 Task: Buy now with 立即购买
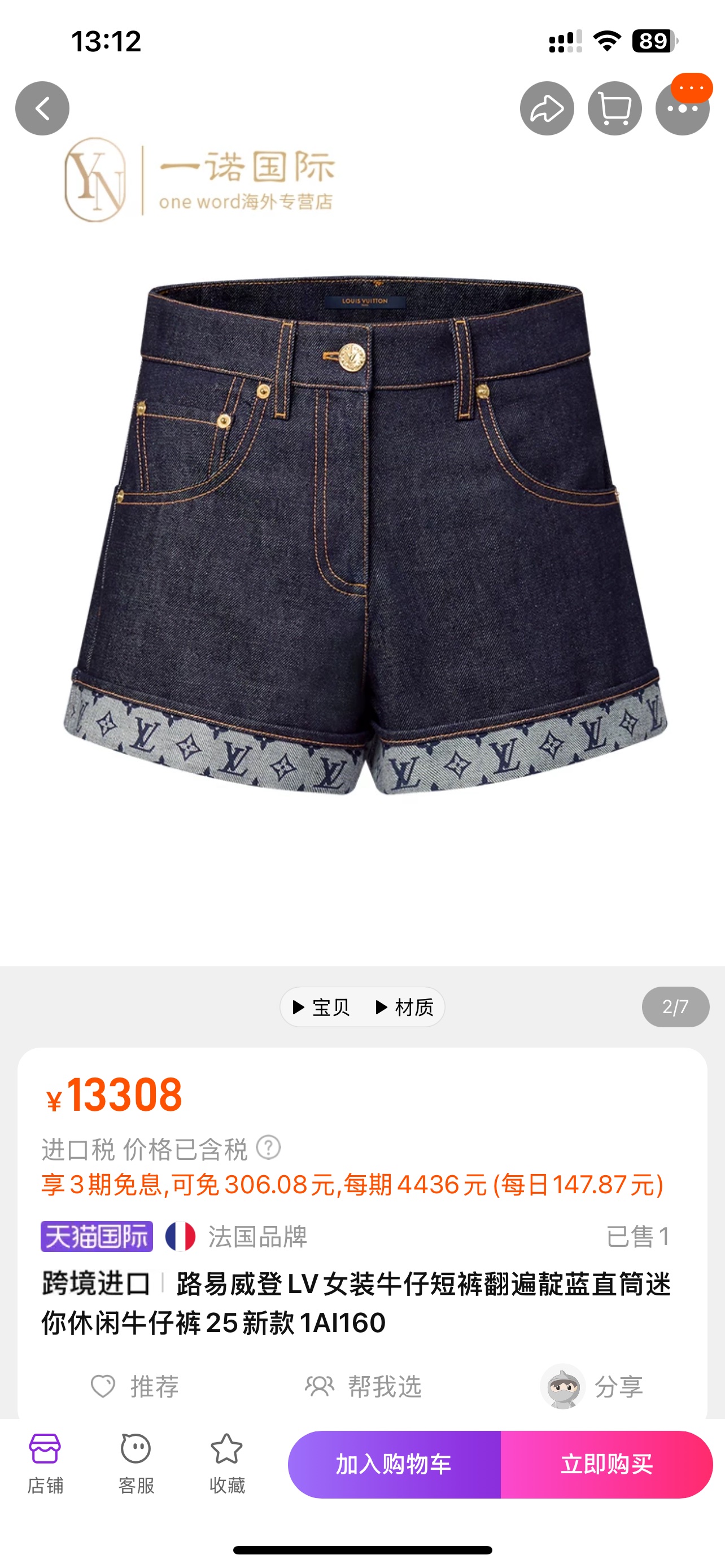click(x=606, y=1464)
